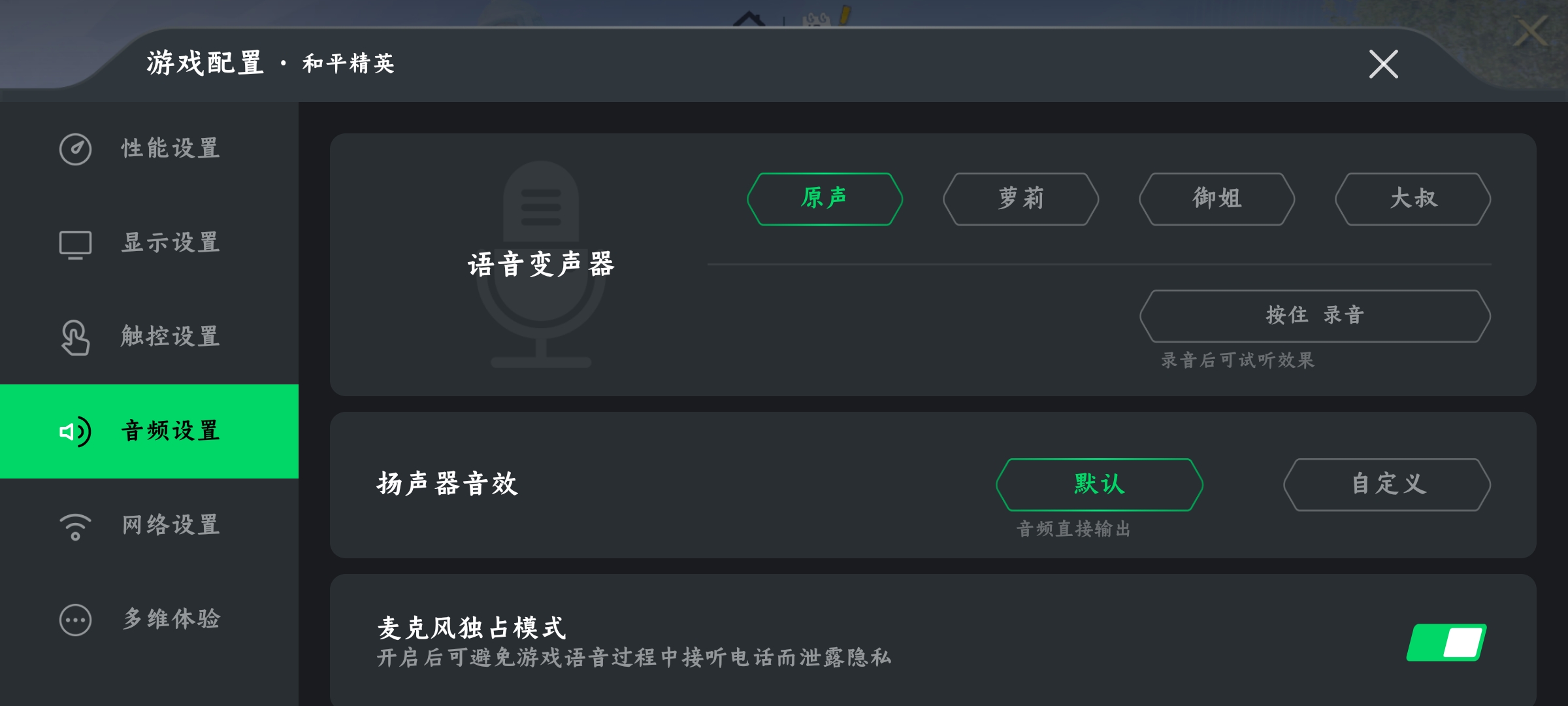Image resolution: width=1568 pixels, height=706 pixels.
Task: Switch to the 显示设置 tab
Action: tap(149, 243)
